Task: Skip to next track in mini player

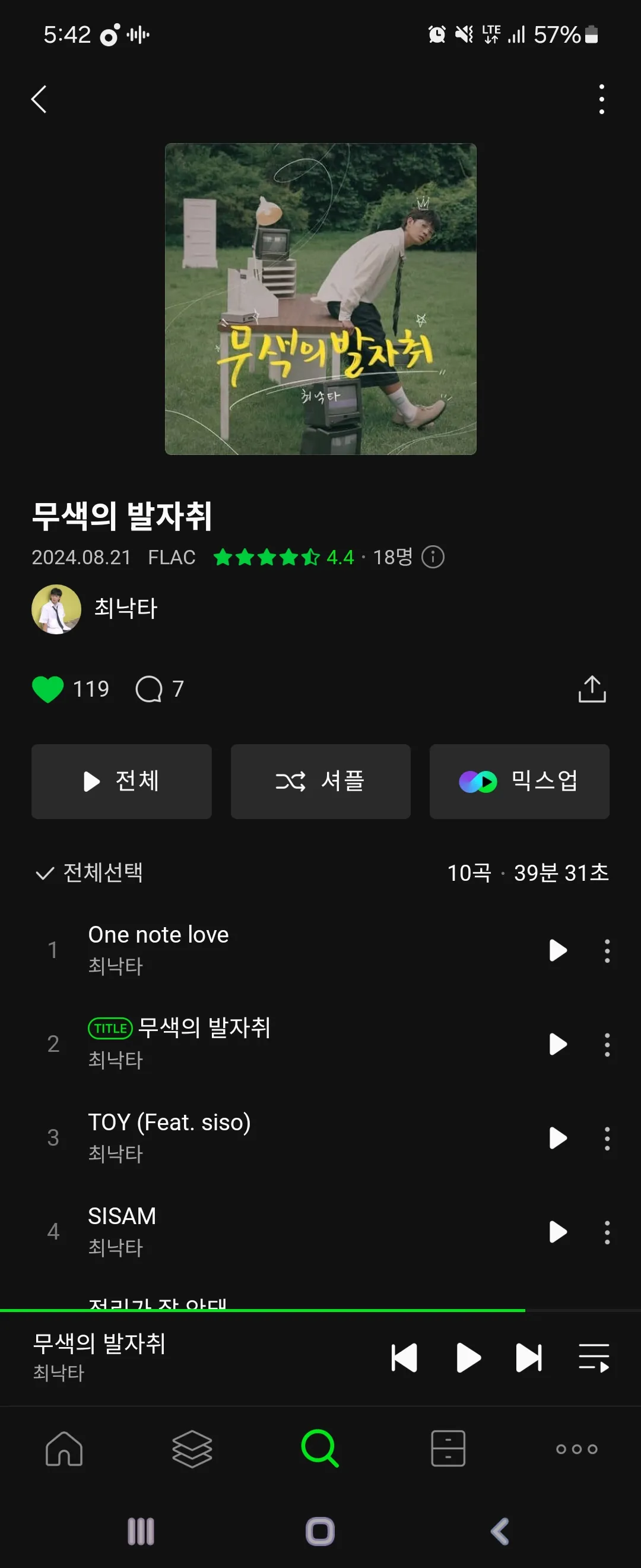Action: 528,1358
